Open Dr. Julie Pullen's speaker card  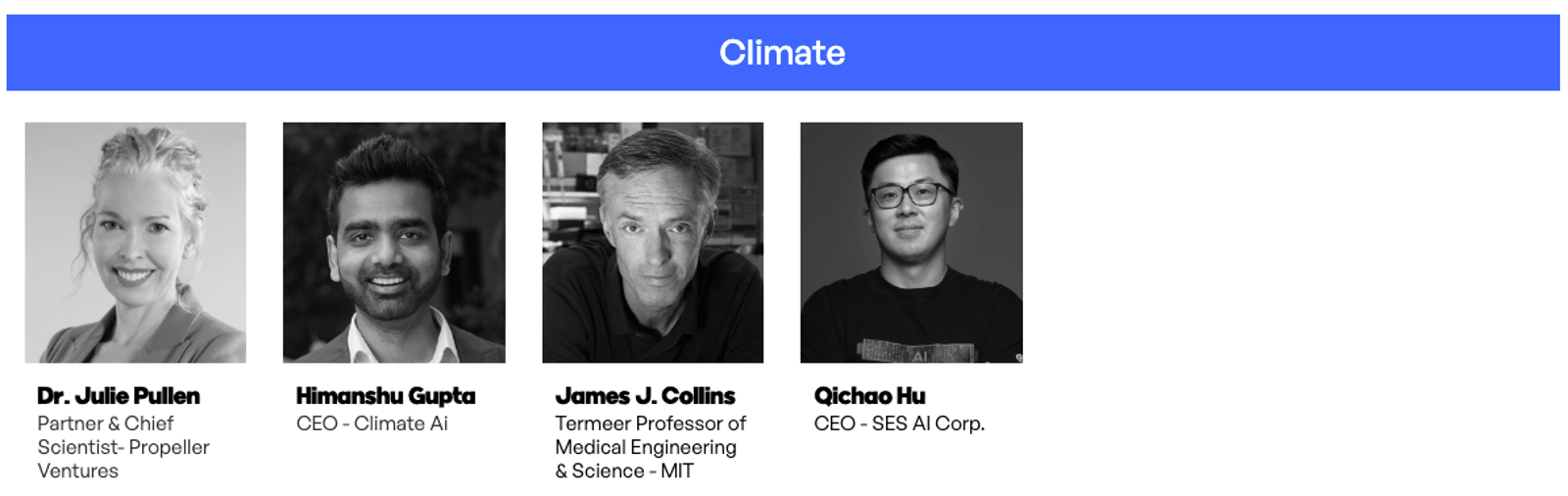click(x=135, y=242)
